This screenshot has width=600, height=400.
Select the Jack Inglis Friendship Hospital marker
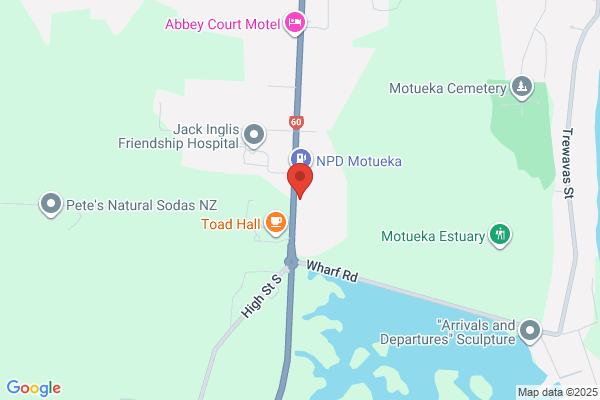254,133
